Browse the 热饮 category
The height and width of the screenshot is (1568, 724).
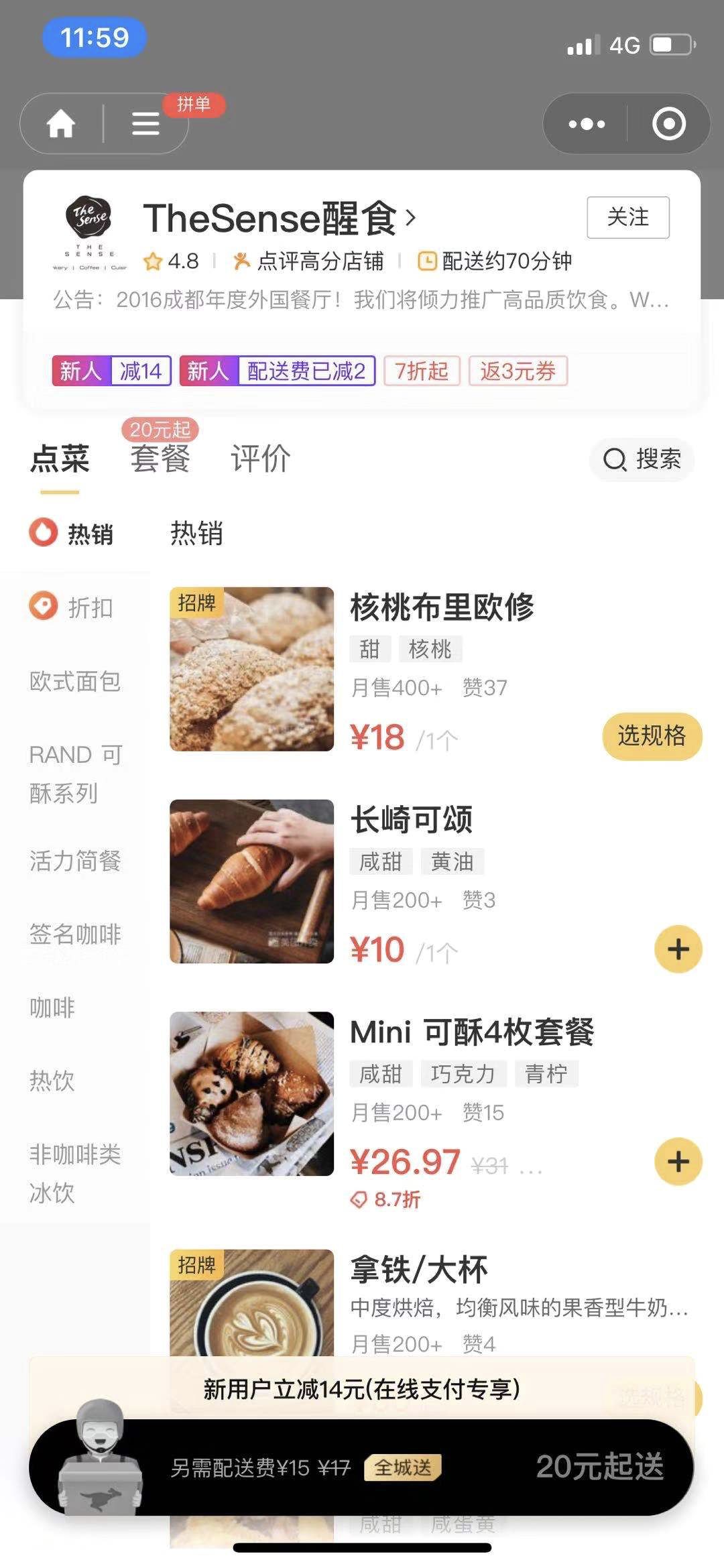point(52,1081)
